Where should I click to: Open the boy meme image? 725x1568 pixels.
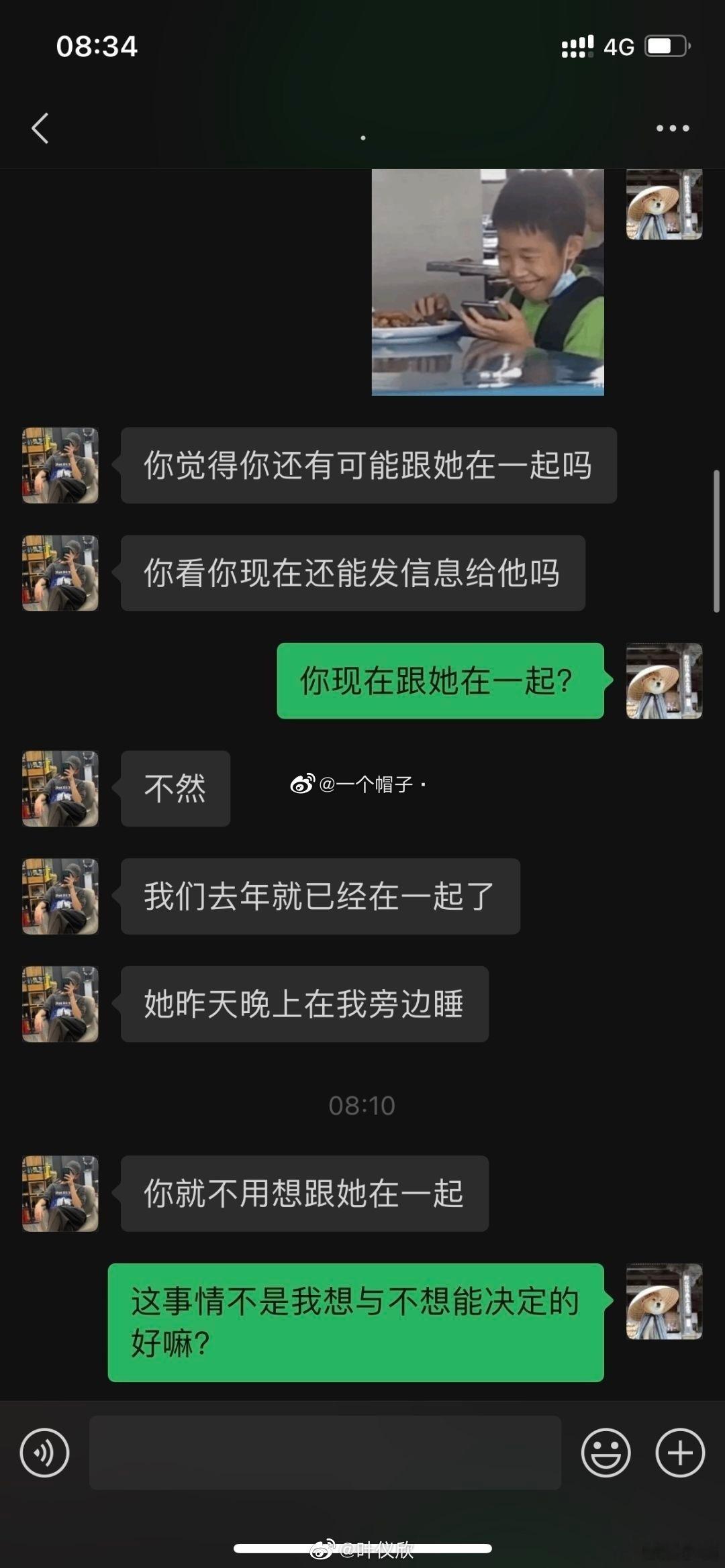pos(488,282)
